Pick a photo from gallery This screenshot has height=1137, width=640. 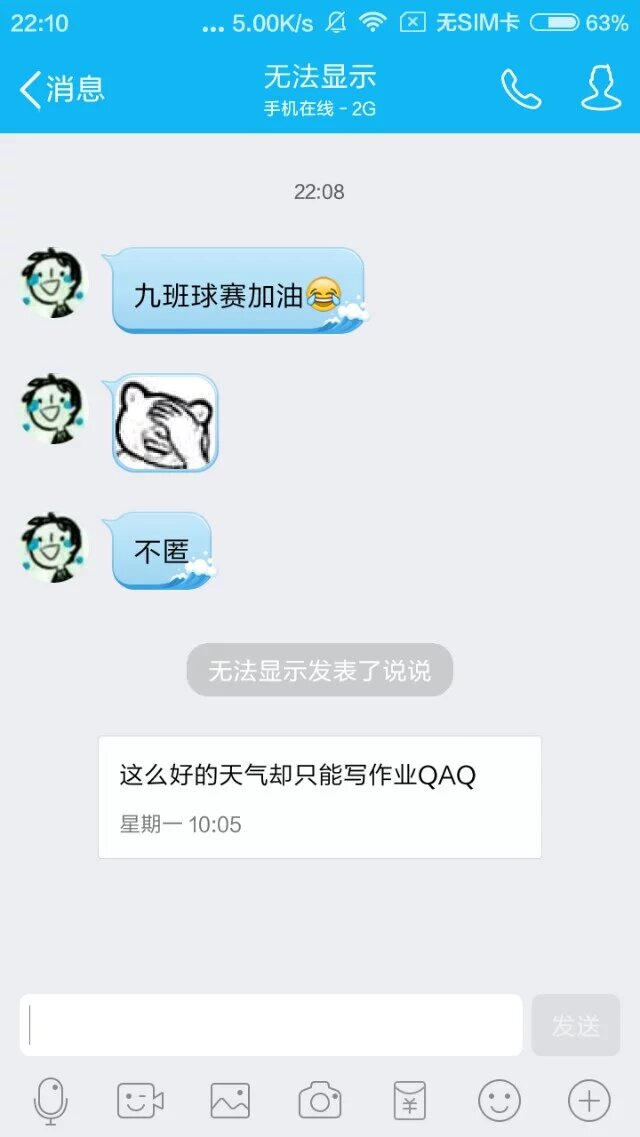pos(230,1101)
